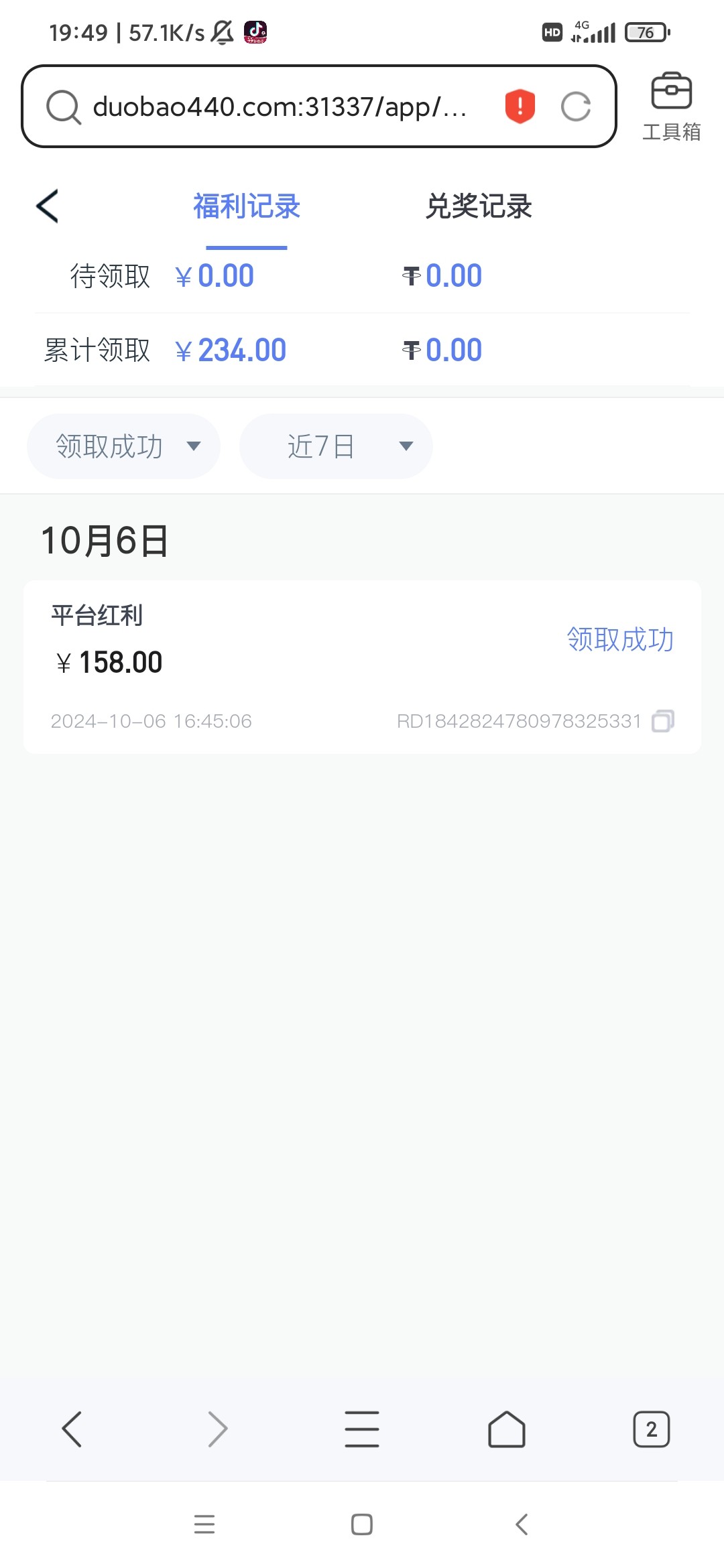Tap the system home button
Screen dimensions: 724x1568
tap(362, 1524)
